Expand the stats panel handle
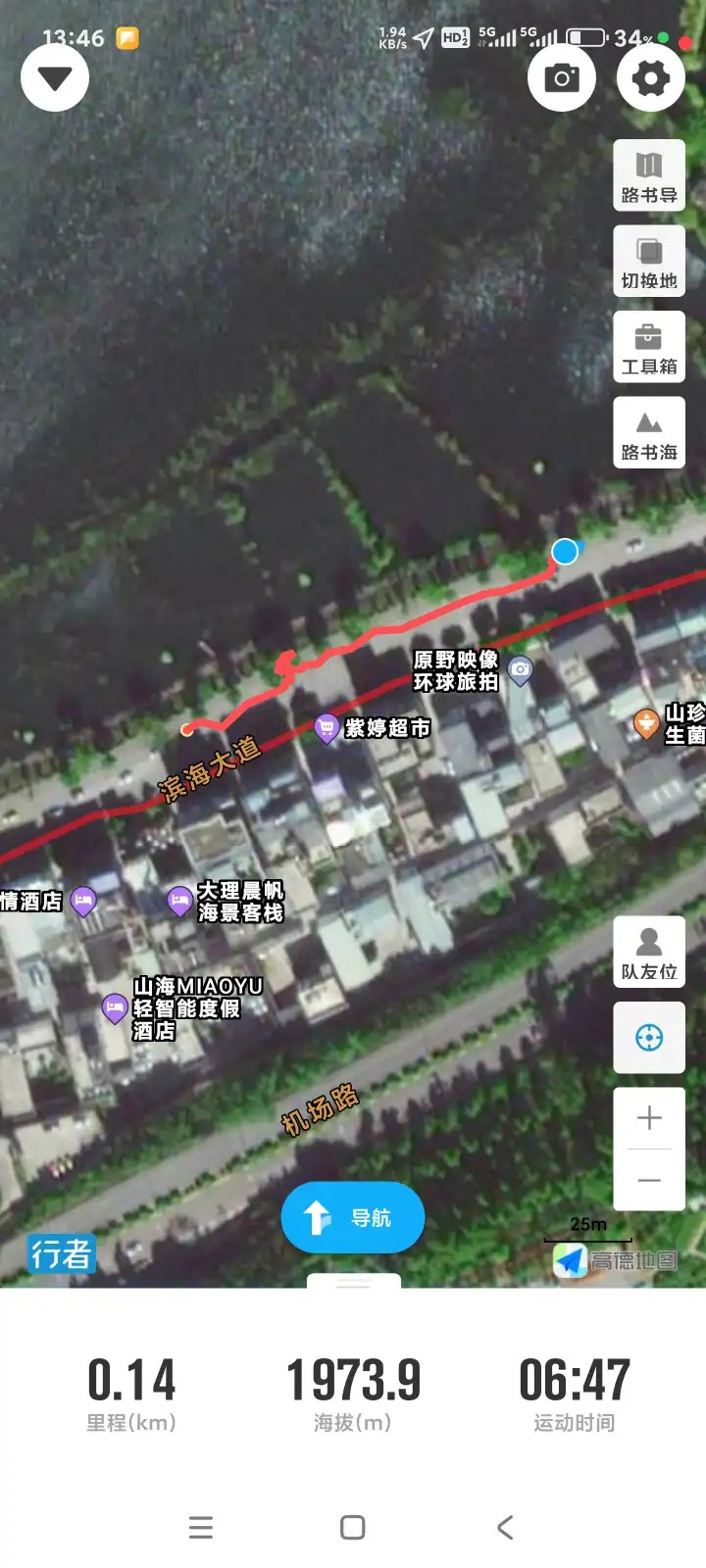706x1568 pixels. coord(353,1282)
